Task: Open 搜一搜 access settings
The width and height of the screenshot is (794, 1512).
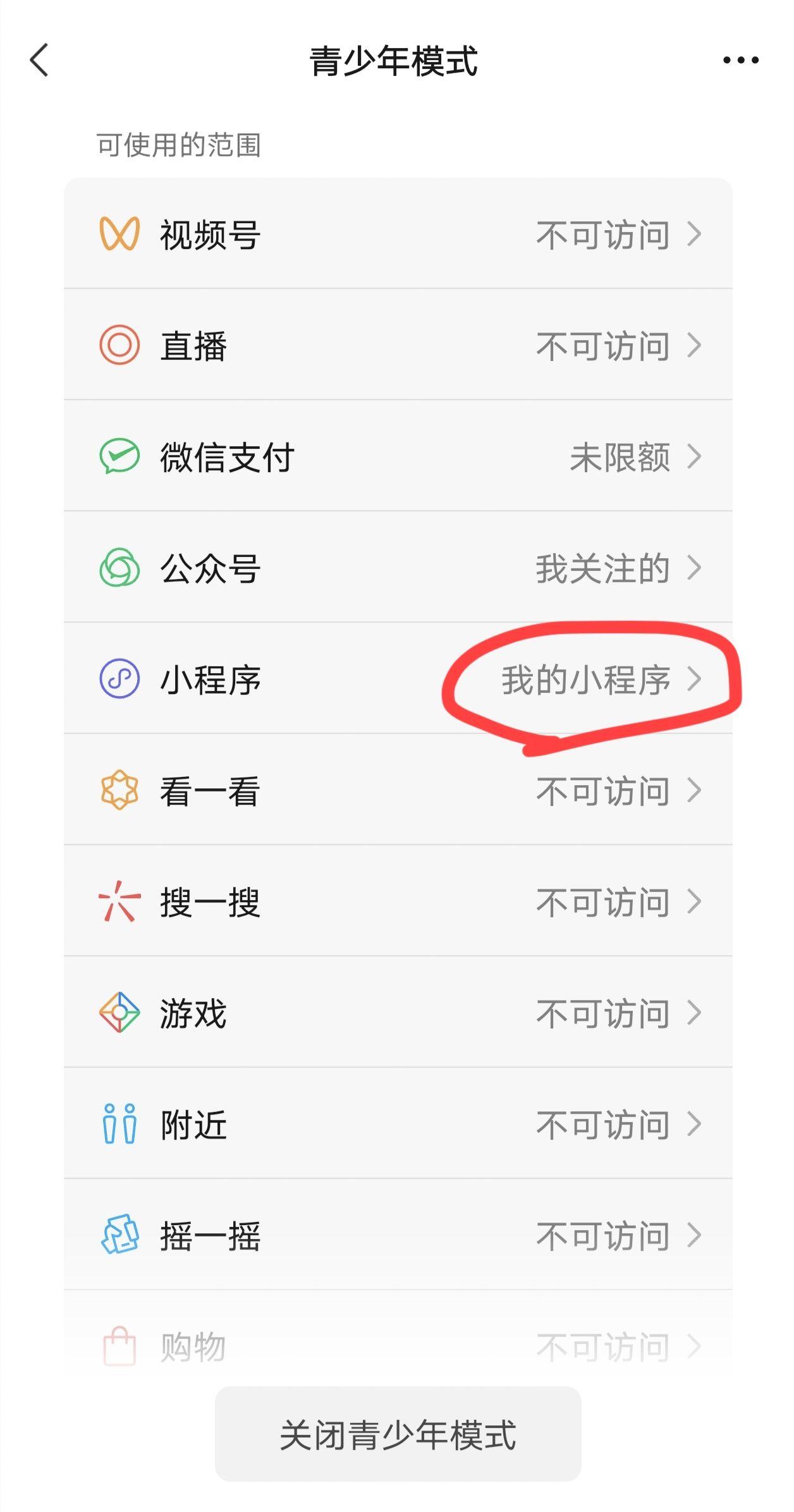Action: pos(398,901)
